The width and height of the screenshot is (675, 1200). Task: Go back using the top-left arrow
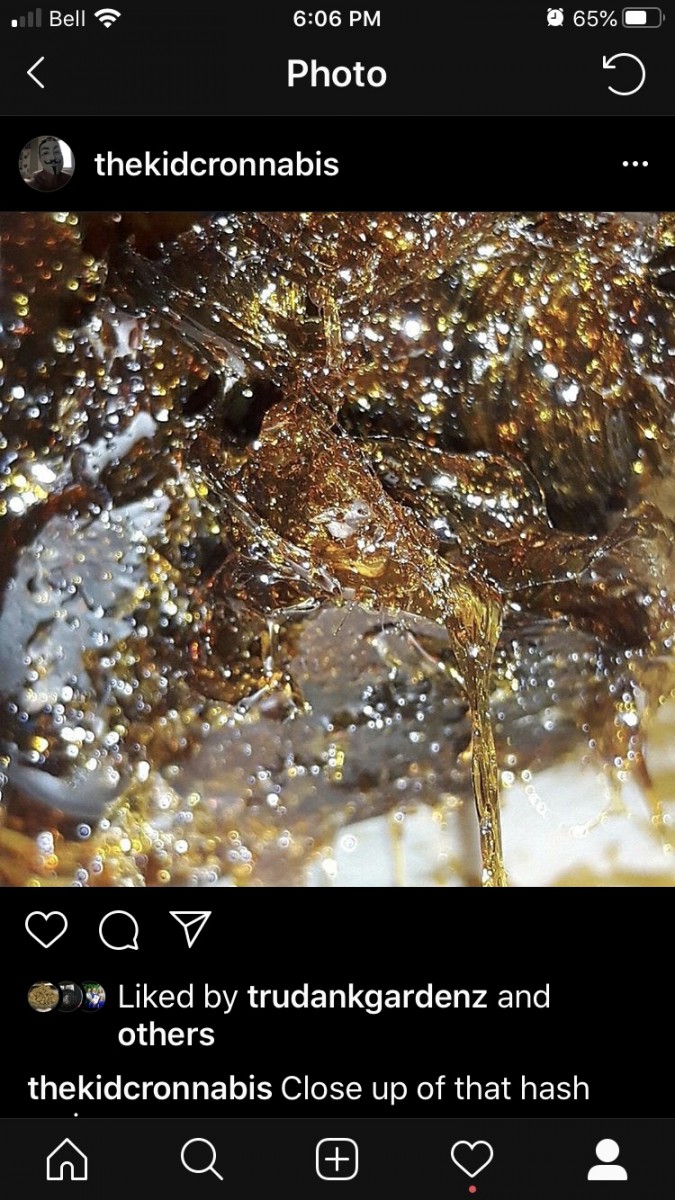[x=36, y=73]
